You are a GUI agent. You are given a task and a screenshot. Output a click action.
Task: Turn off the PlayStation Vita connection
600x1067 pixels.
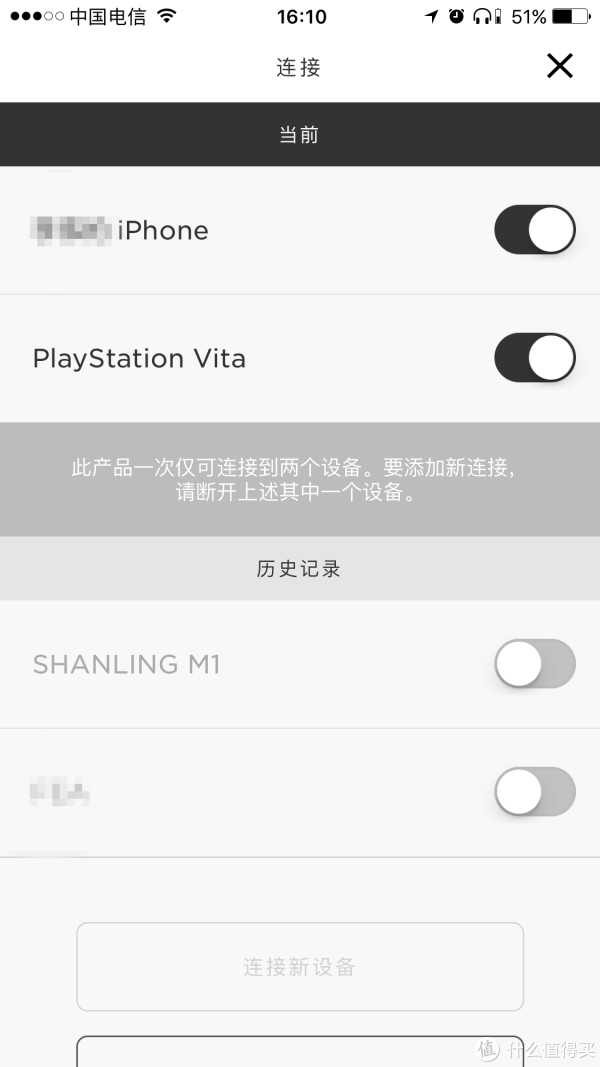pyautogui.click(x=535, y=357)
